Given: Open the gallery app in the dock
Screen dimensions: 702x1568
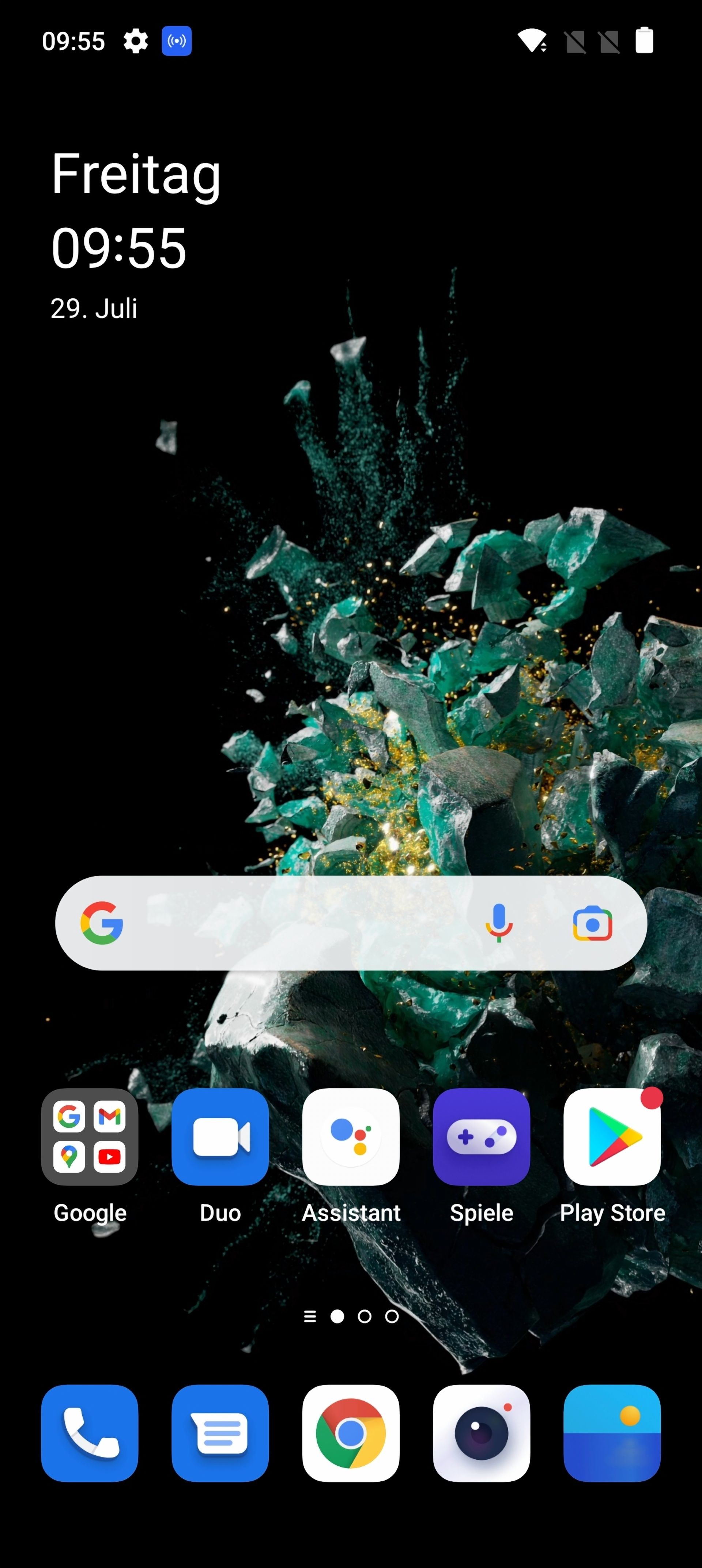Looking at the screenshot, I should click(x=612, y=1433).
